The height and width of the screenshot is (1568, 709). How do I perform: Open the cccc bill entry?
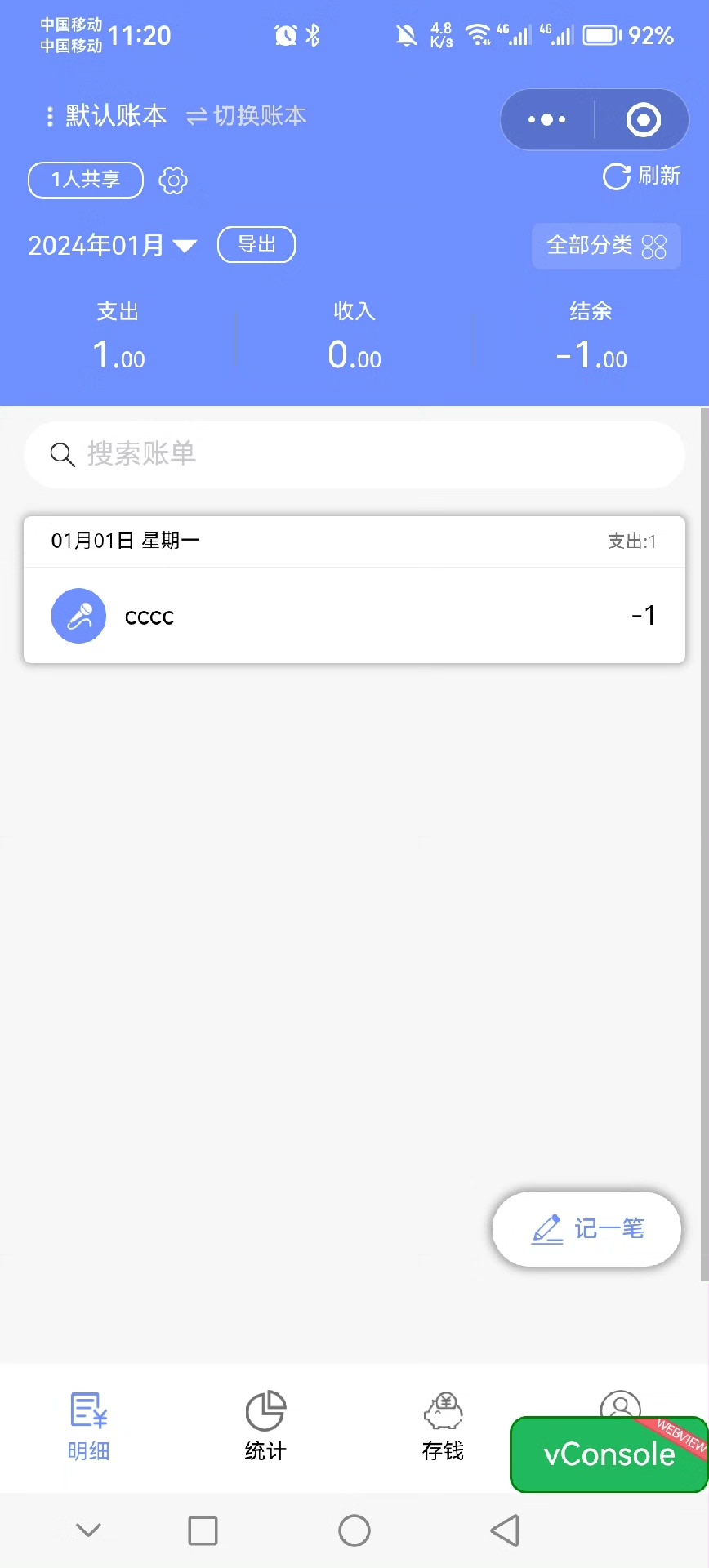354,616
